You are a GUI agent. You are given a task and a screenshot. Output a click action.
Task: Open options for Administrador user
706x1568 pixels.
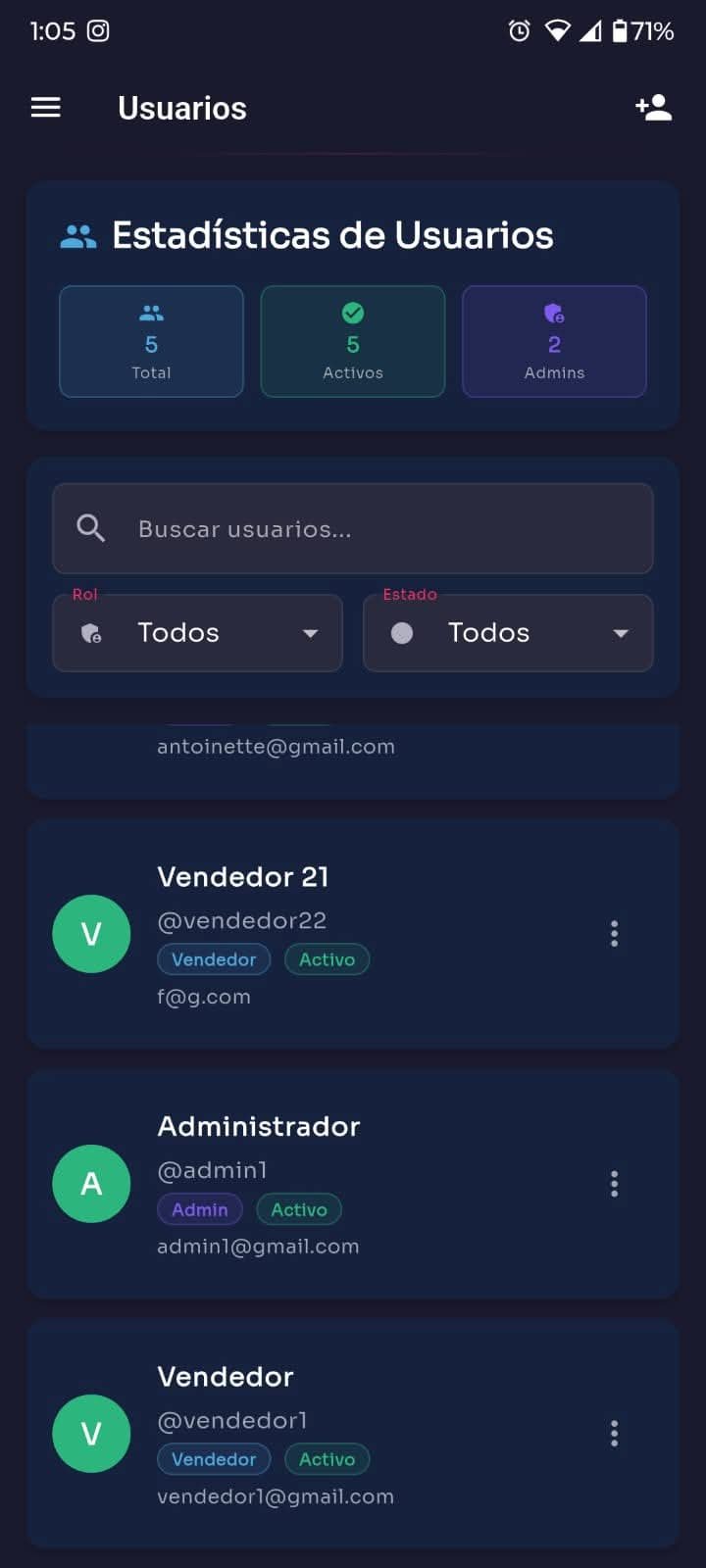(x=614, y=1184)
